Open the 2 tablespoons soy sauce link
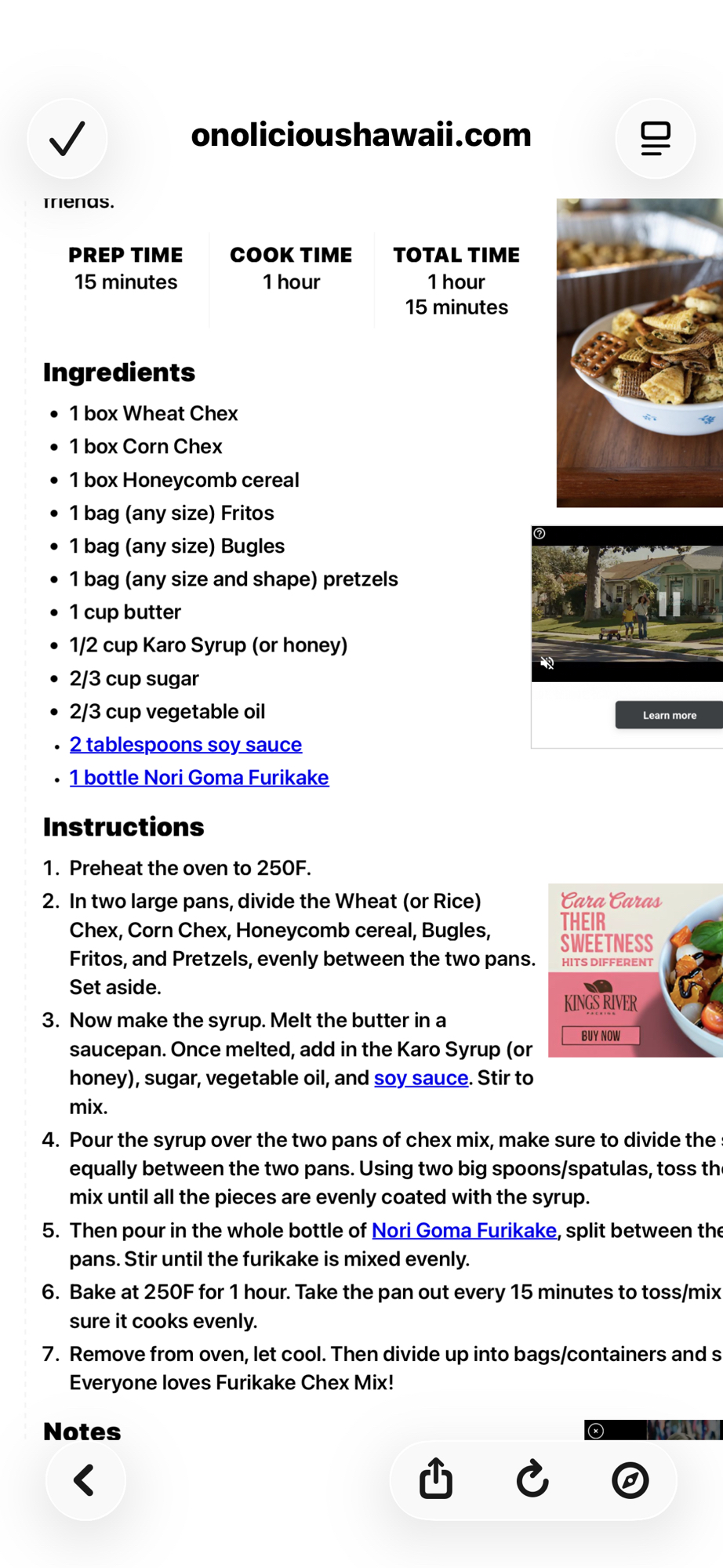 pyautogui.click(x=185, y=745)
